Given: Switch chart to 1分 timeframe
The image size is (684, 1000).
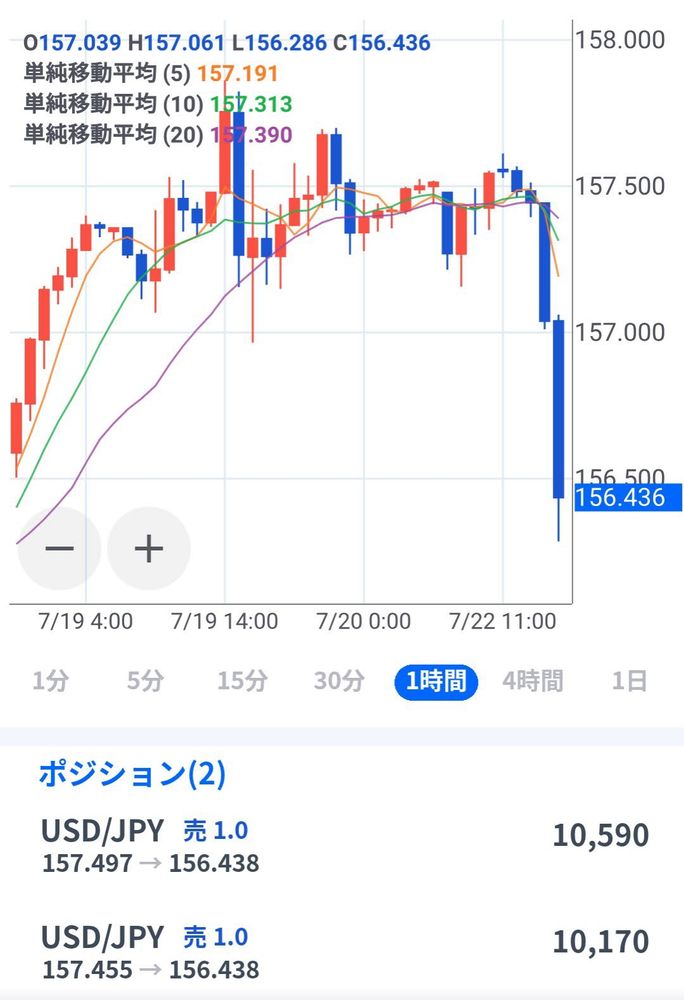Looking at the screenshot, I should tap(50, 682).
